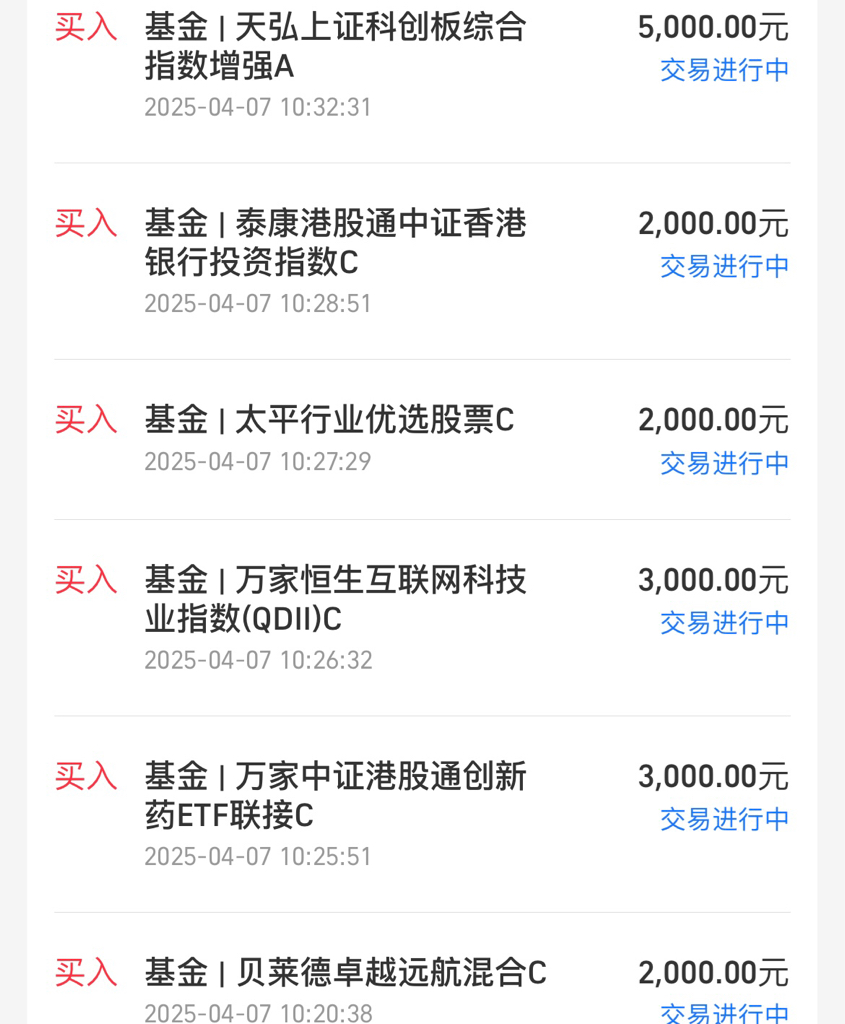Open the 太平行业优选股票C buy record
The image size is (845, 1024).
(x=329, y=421)
